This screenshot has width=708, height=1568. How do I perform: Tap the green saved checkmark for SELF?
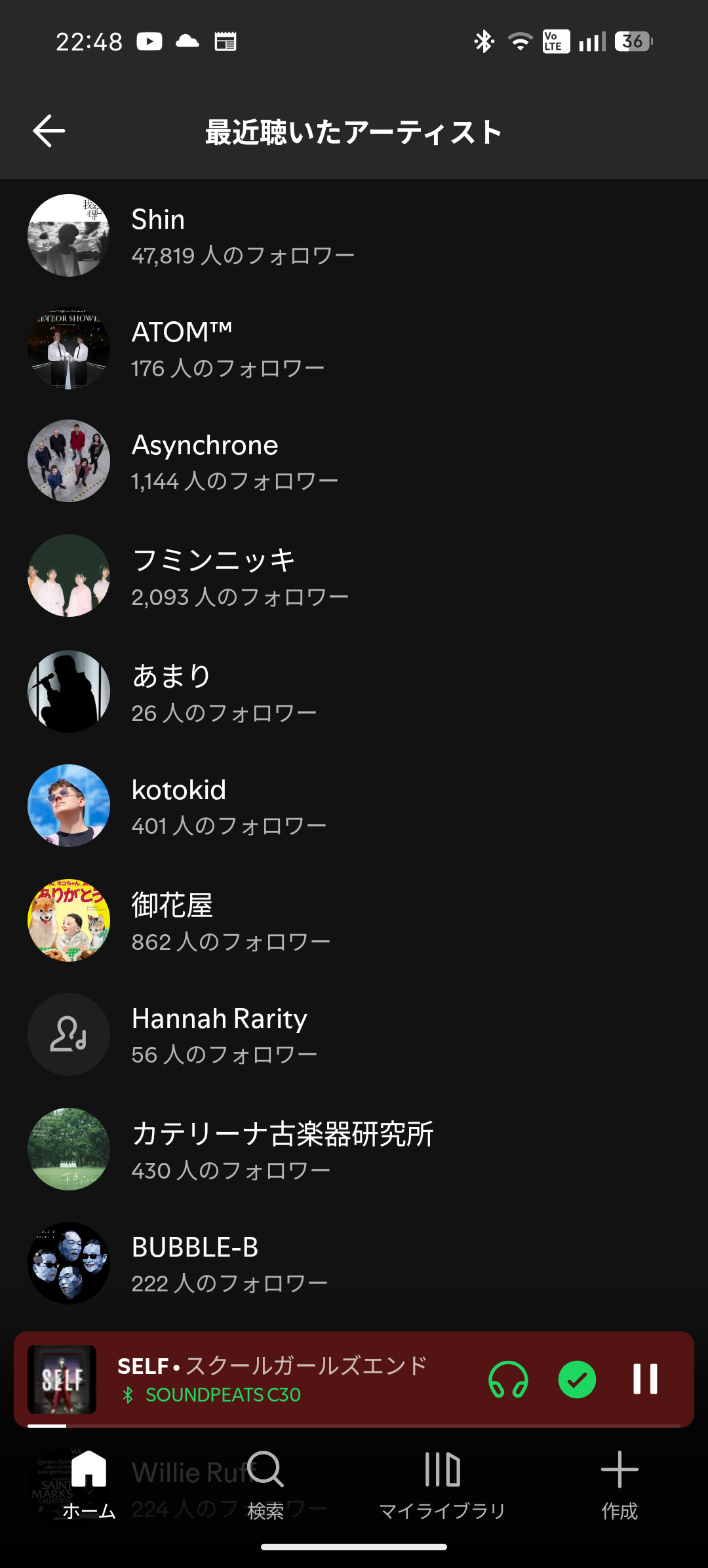[577, 1379]
